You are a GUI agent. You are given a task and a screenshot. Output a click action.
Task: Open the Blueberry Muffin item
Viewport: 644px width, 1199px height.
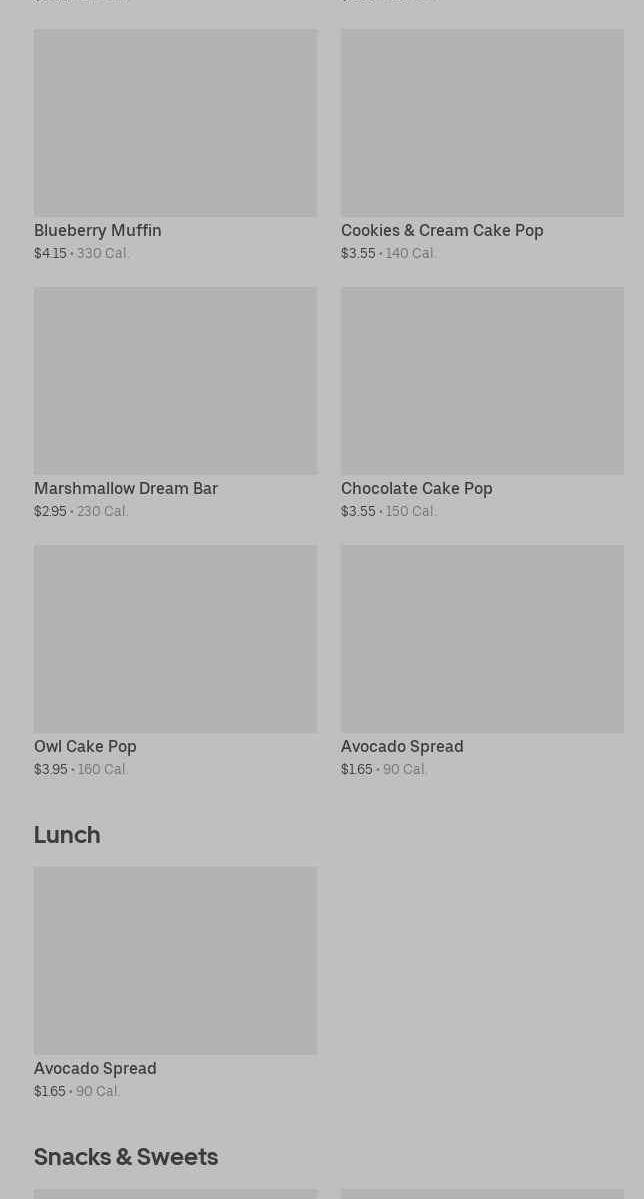click(175, 145)
